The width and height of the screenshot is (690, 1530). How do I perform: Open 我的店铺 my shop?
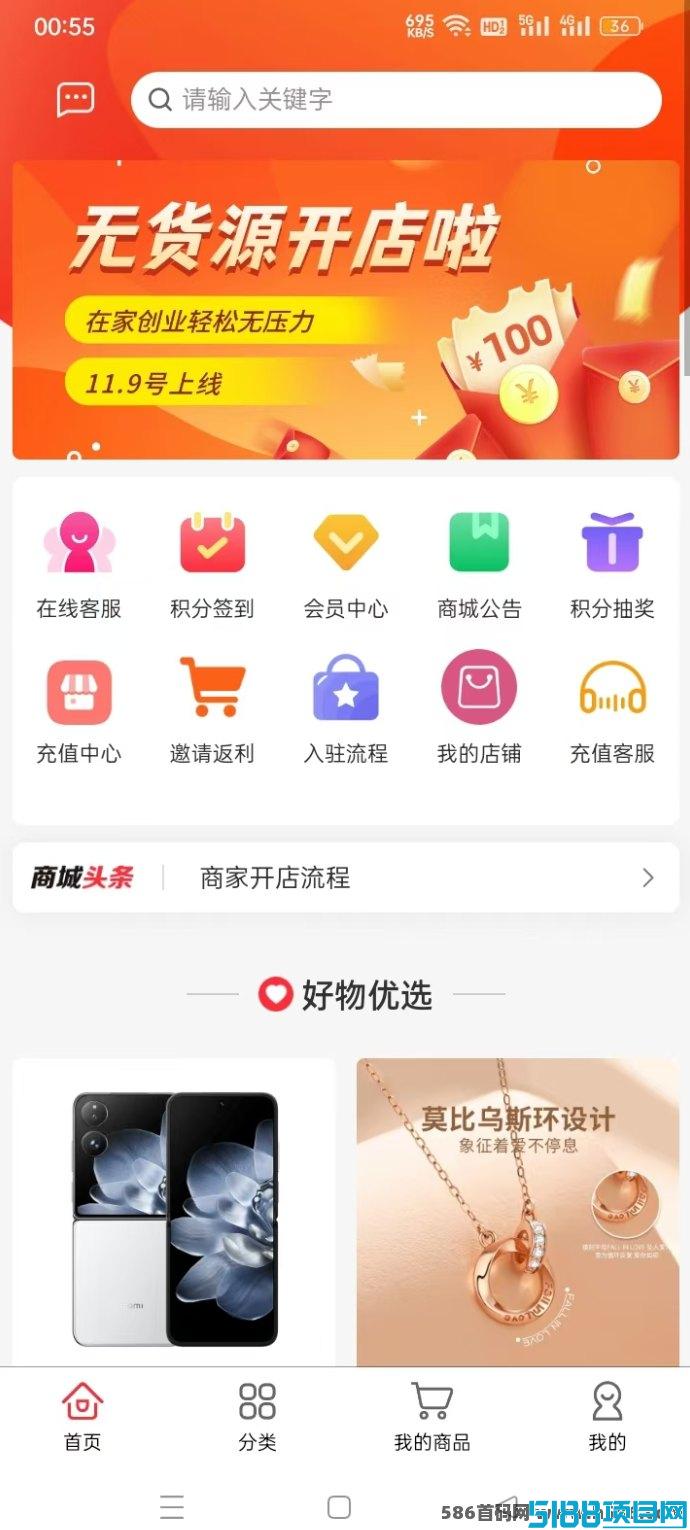point(479,710)
